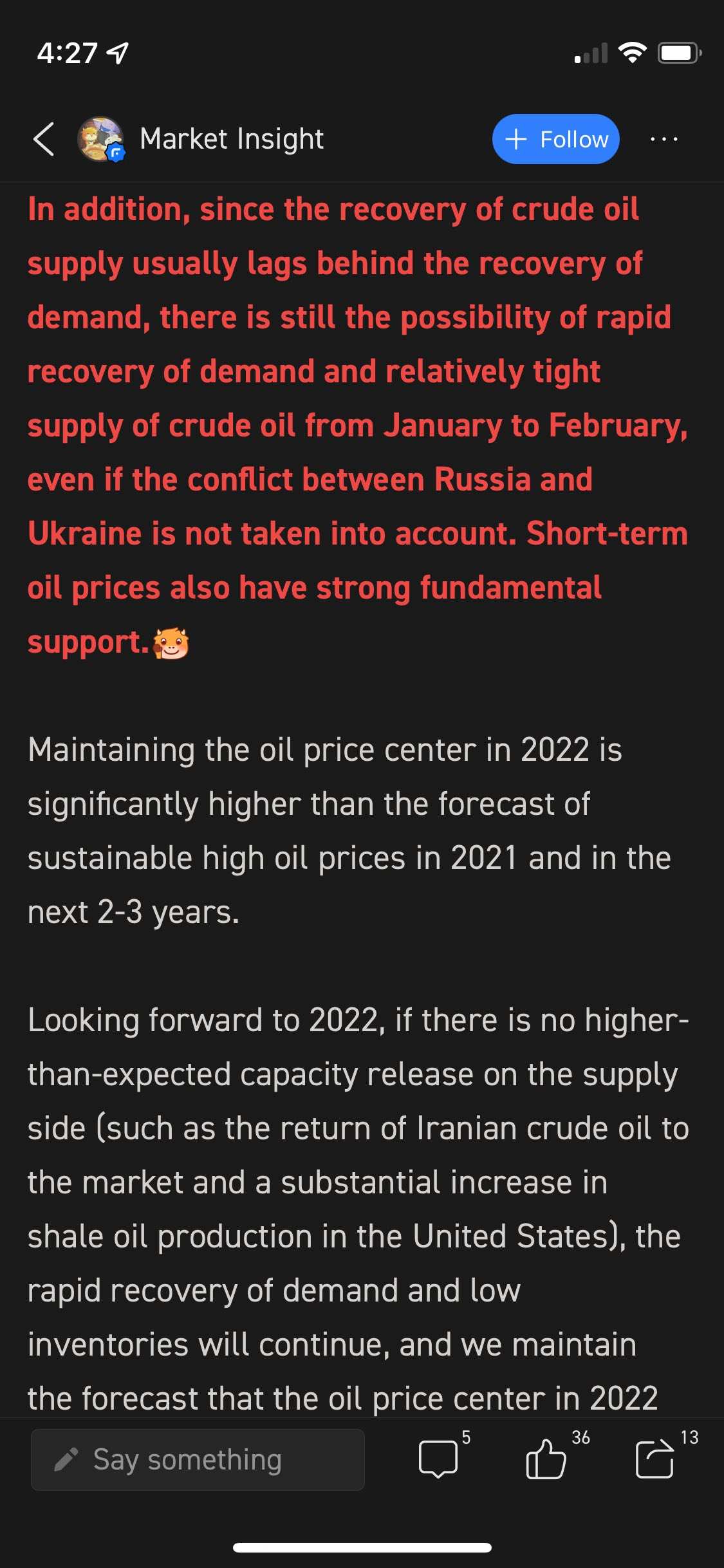Open the three-dot overflow menu

(664, 139)
